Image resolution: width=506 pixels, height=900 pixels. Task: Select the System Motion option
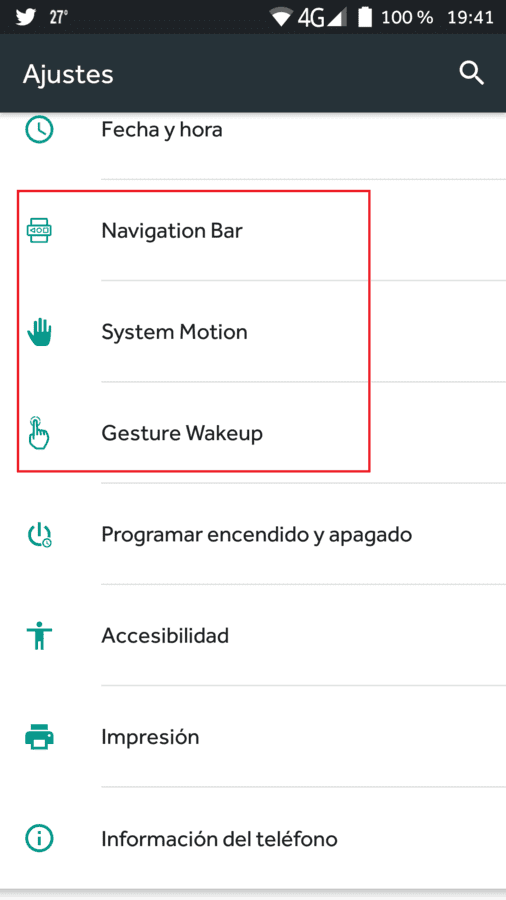pyautogui.click(x=253, y=332)
